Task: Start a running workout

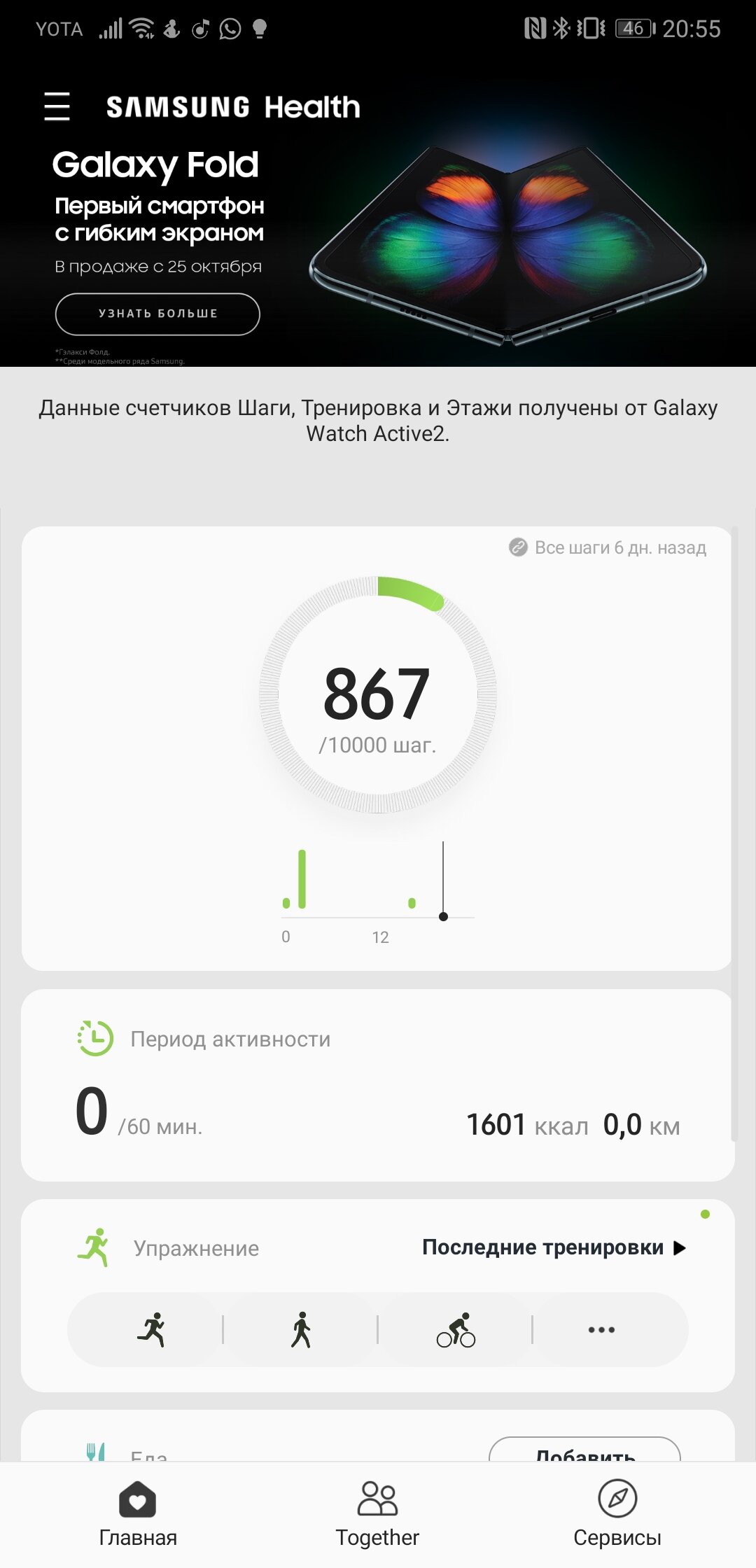Action: coord(151,1329)
